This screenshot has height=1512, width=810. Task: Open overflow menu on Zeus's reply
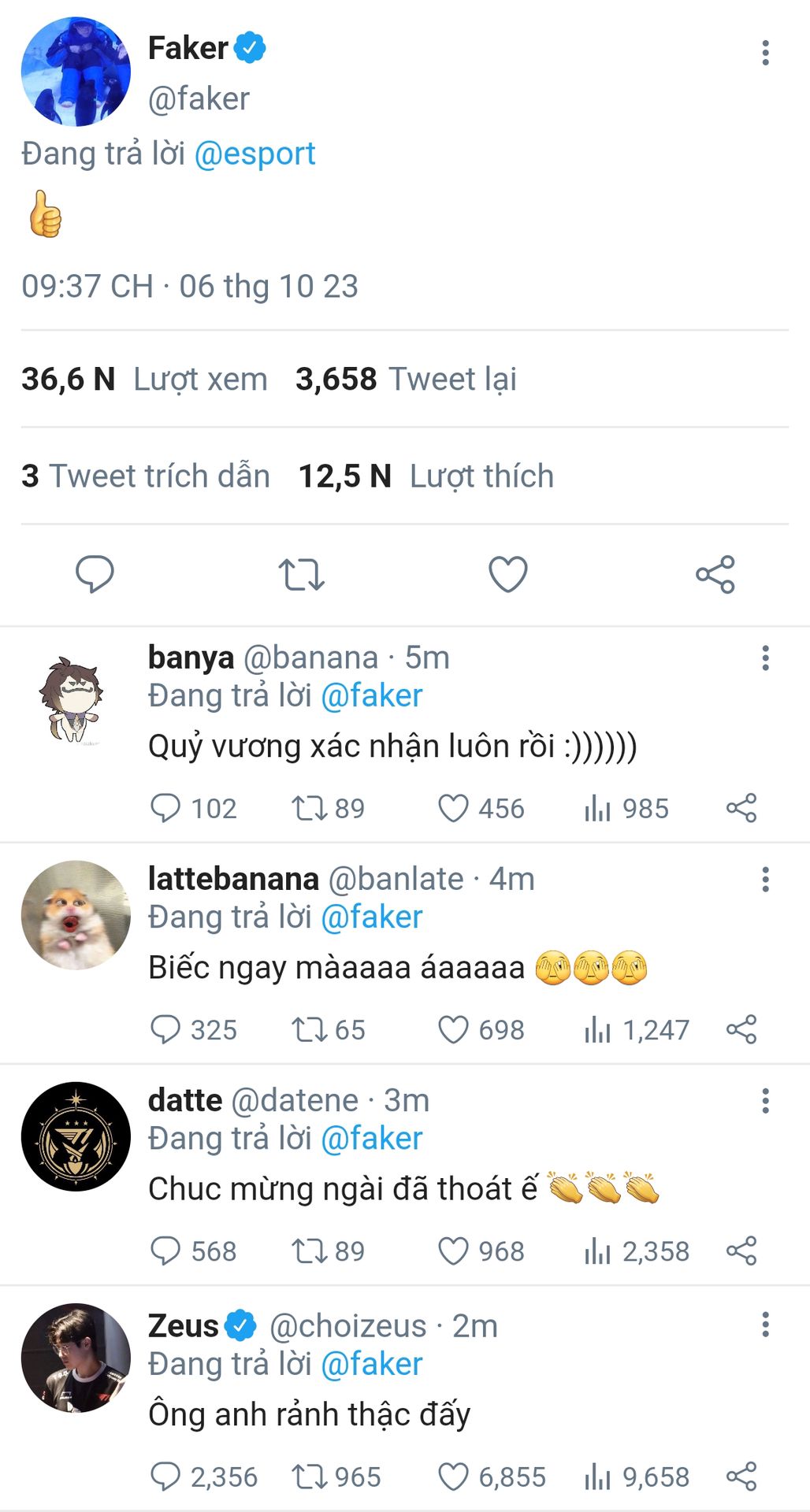coord(765,1325)
